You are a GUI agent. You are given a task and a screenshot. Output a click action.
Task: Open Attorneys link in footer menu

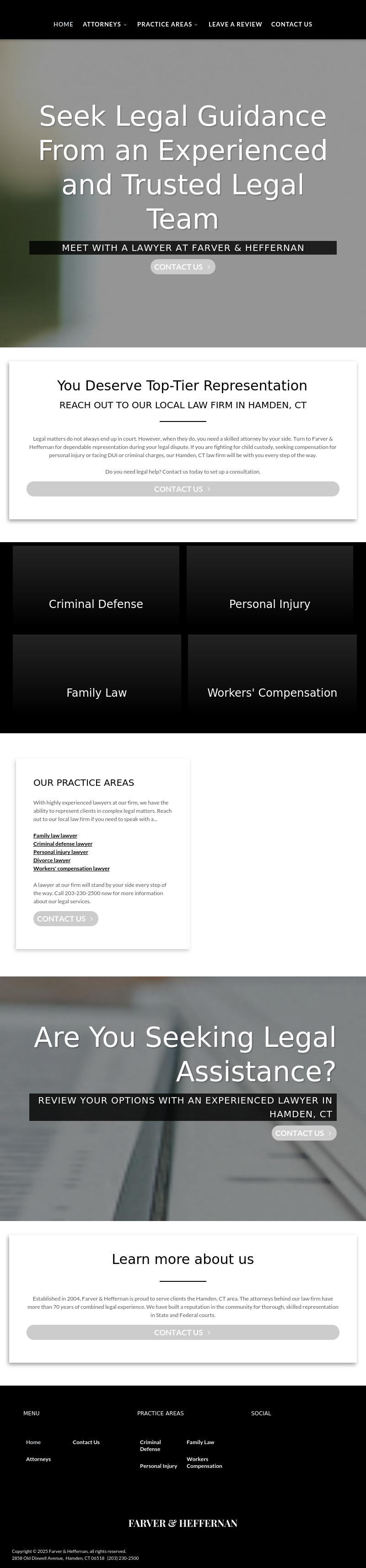click(38, 1459)
